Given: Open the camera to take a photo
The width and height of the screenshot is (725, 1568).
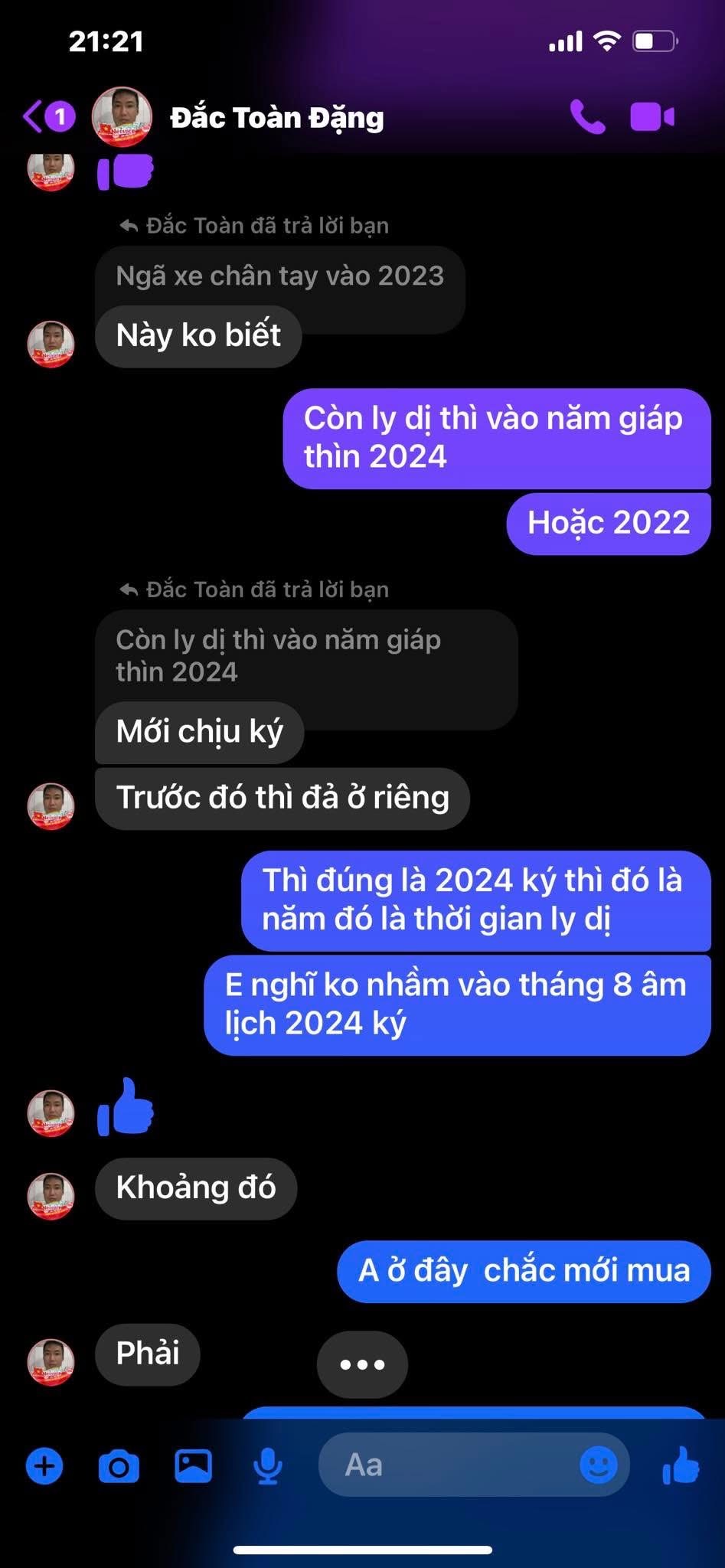Looking at the screenshot, I should click(x=119, y=1466).
